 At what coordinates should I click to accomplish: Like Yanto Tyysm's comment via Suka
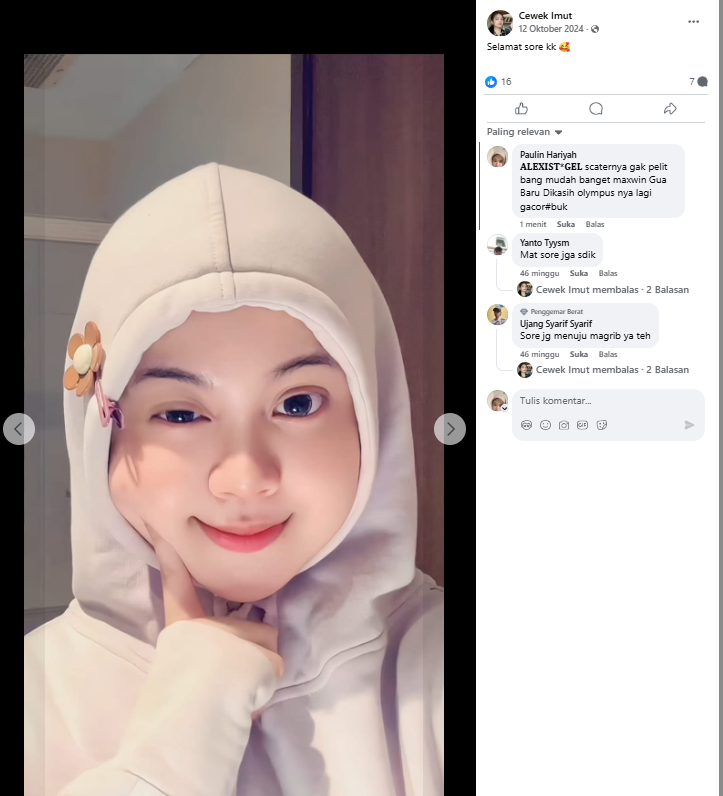[x=579, y=273]
